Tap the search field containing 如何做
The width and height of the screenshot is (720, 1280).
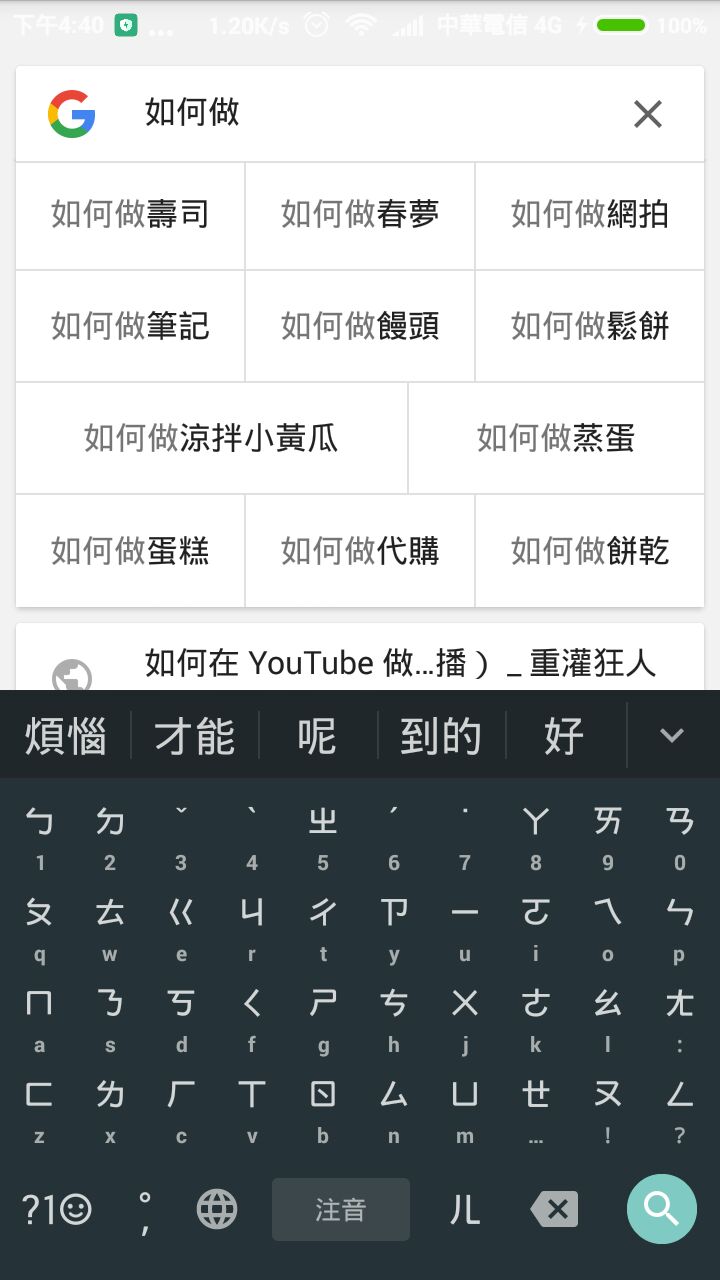tap(380, 113)
